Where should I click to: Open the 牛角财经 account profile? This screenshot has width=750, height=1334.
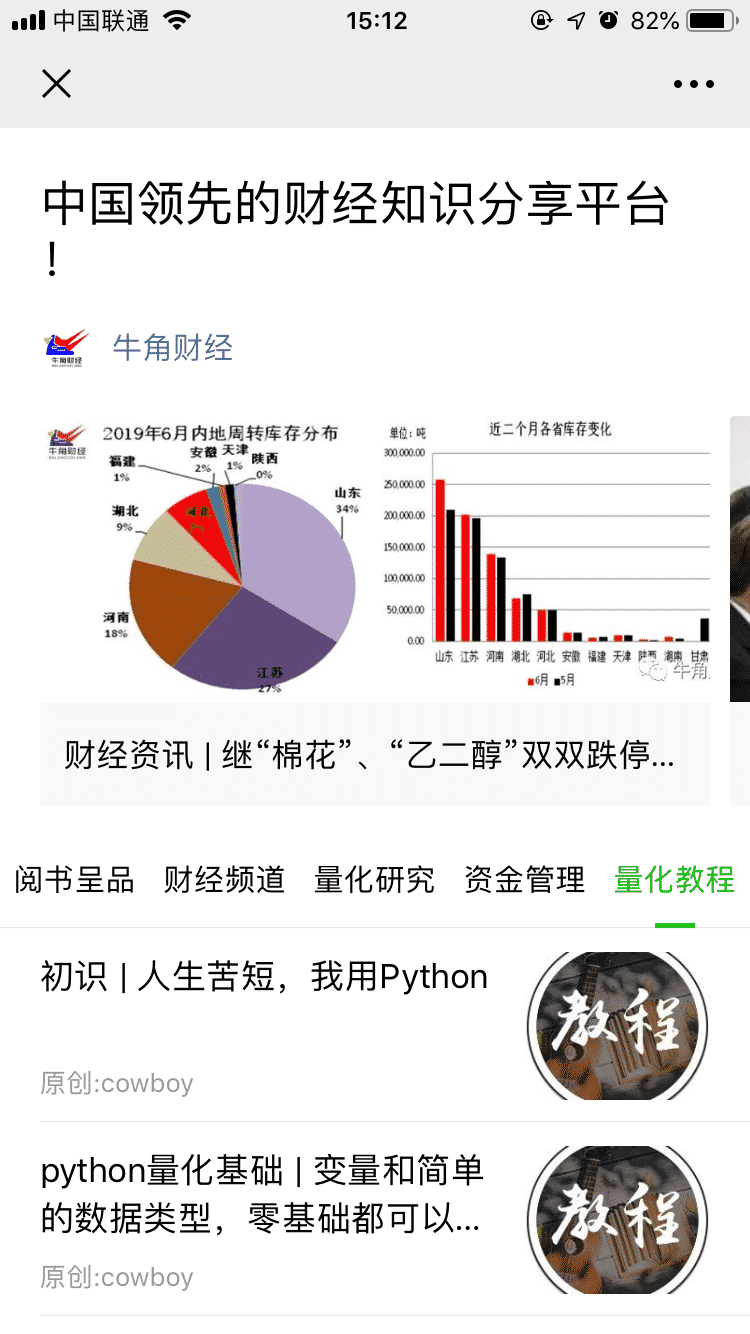click(172, 348)
